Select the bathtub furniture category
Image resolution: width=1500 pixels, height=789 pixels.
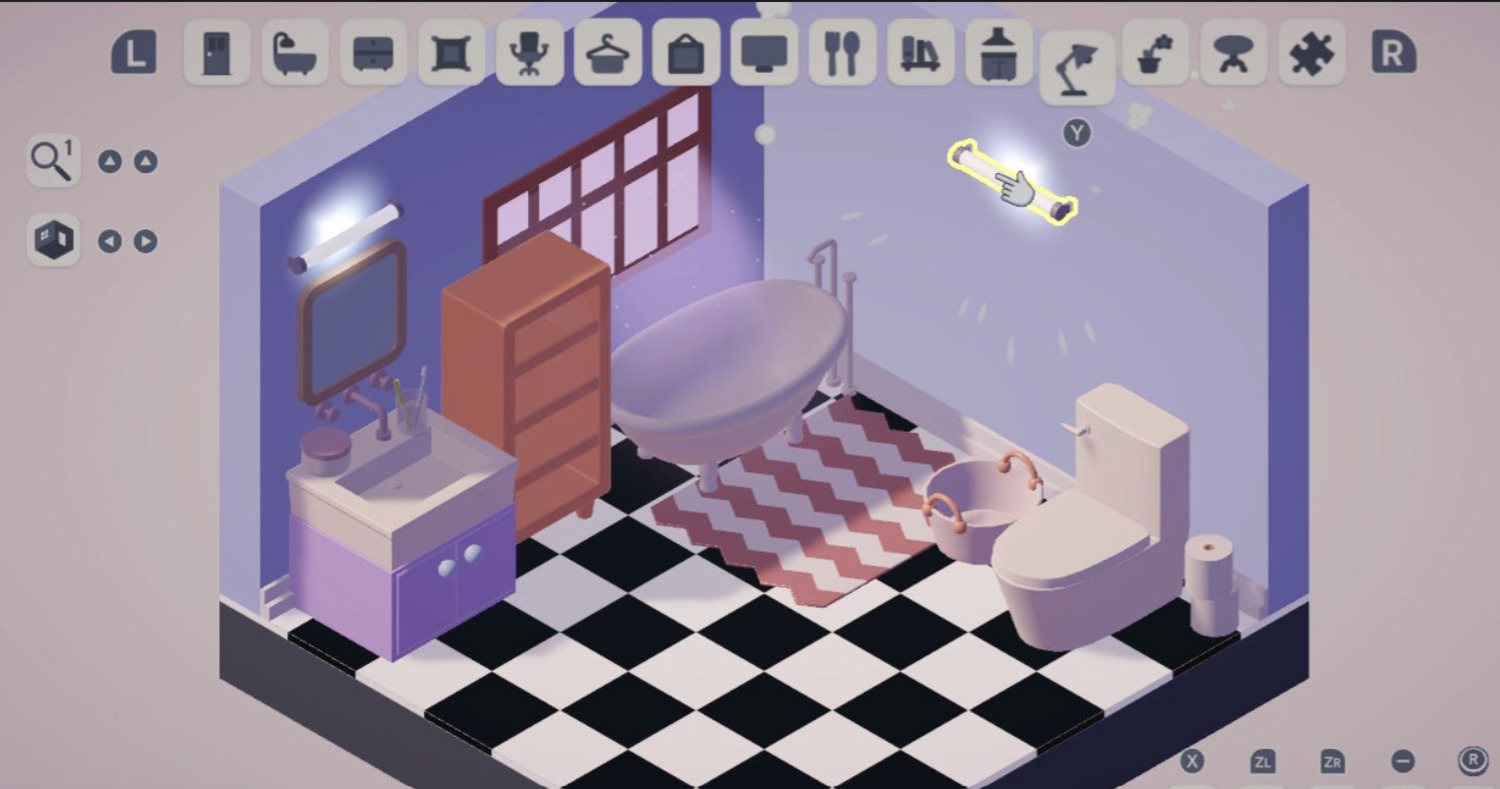pyautogui.click(x=295, y=53)
